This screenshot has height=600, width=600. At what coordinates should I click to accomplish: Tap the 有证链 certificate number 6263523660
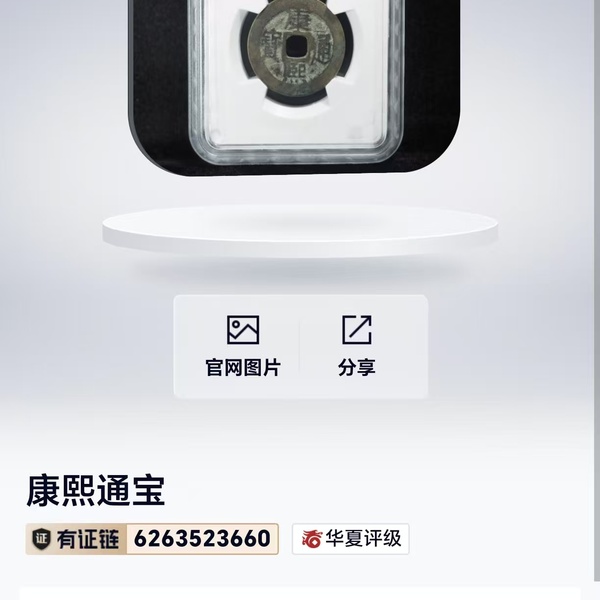point(201,539)
